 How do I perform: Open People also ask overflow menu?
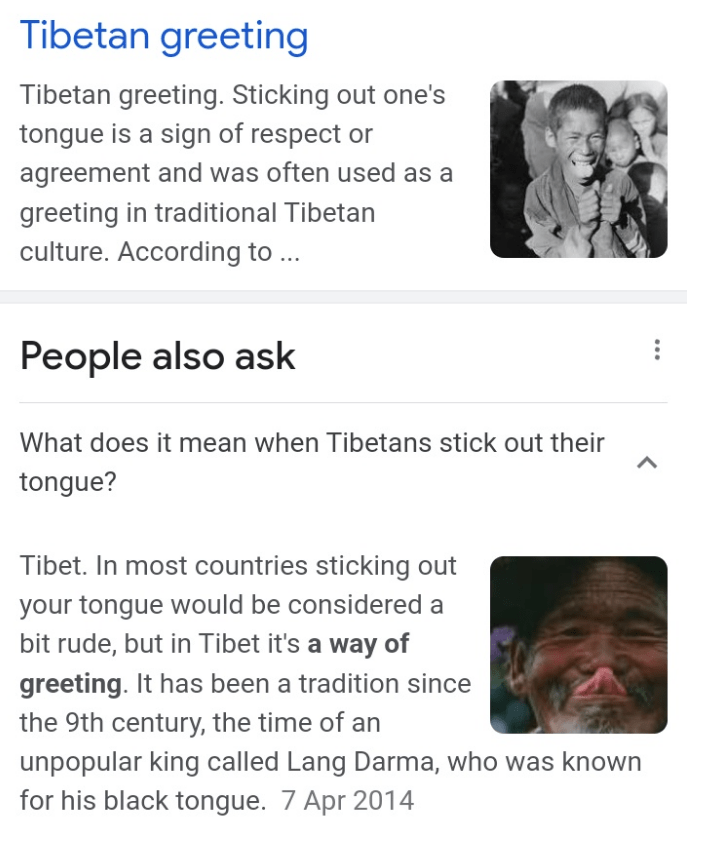656,350
